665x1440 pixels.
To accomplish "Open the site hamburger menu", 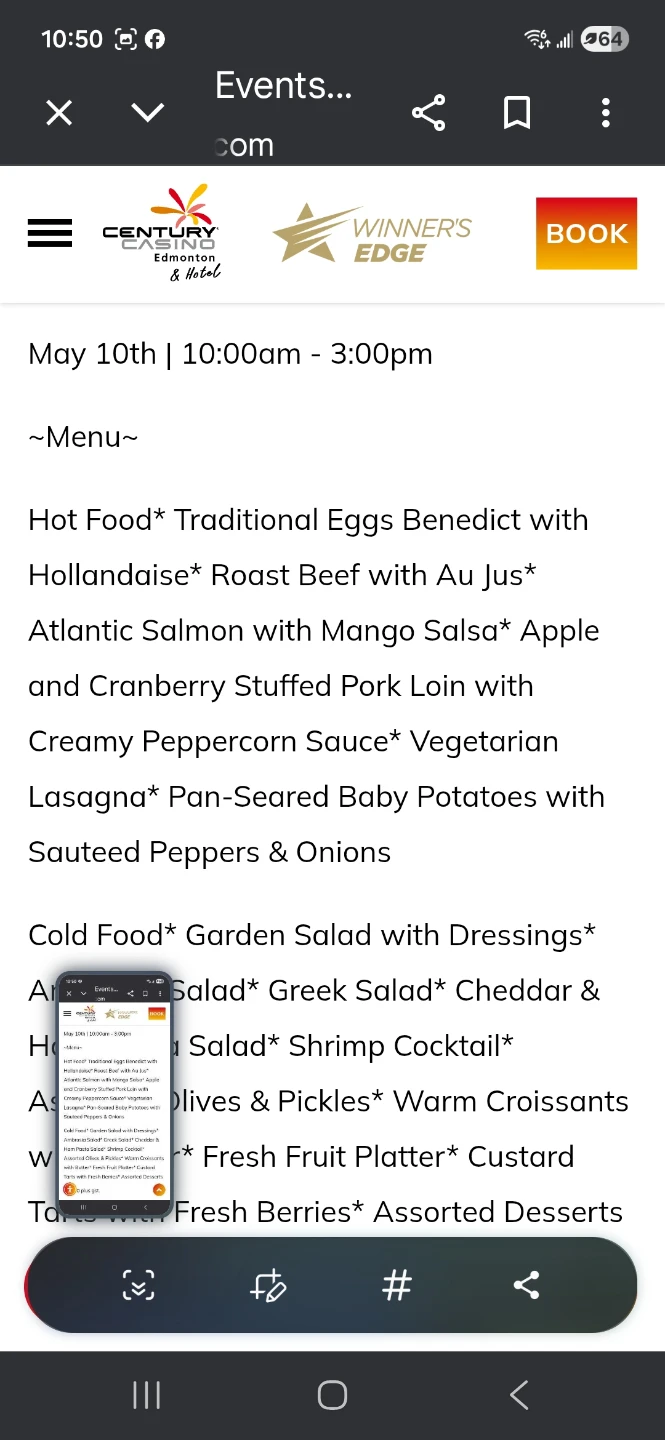I will 50,234.
